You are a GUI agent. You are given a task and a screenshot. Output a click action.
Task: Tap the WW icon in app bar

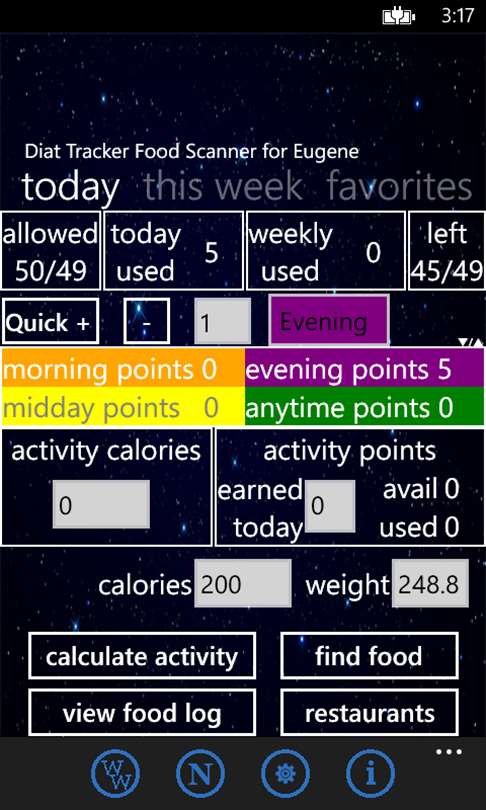[x=115, y=774]
